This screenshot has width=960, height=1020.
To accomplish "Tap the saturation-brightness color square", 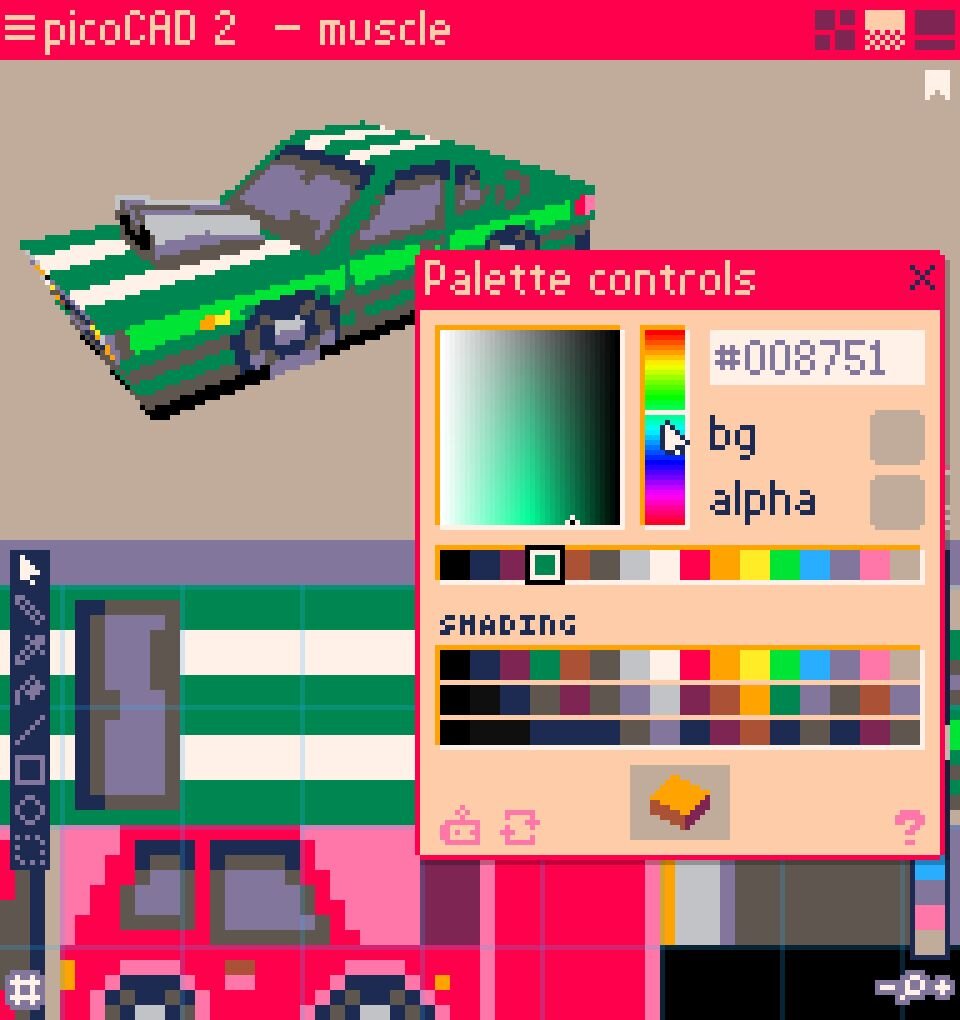I will point(529,427).
